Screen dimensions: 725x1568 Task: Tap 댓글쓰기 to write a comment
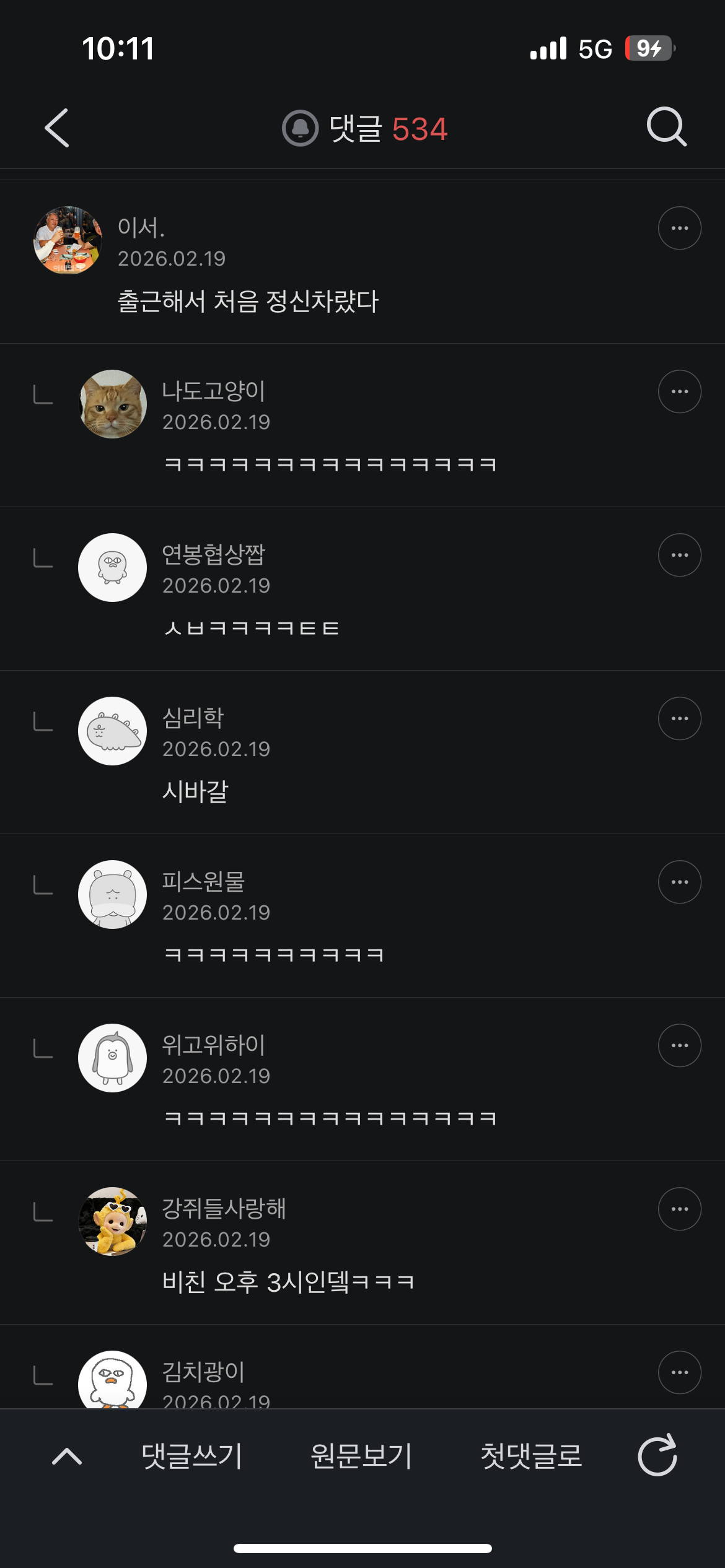(191, 1456)
